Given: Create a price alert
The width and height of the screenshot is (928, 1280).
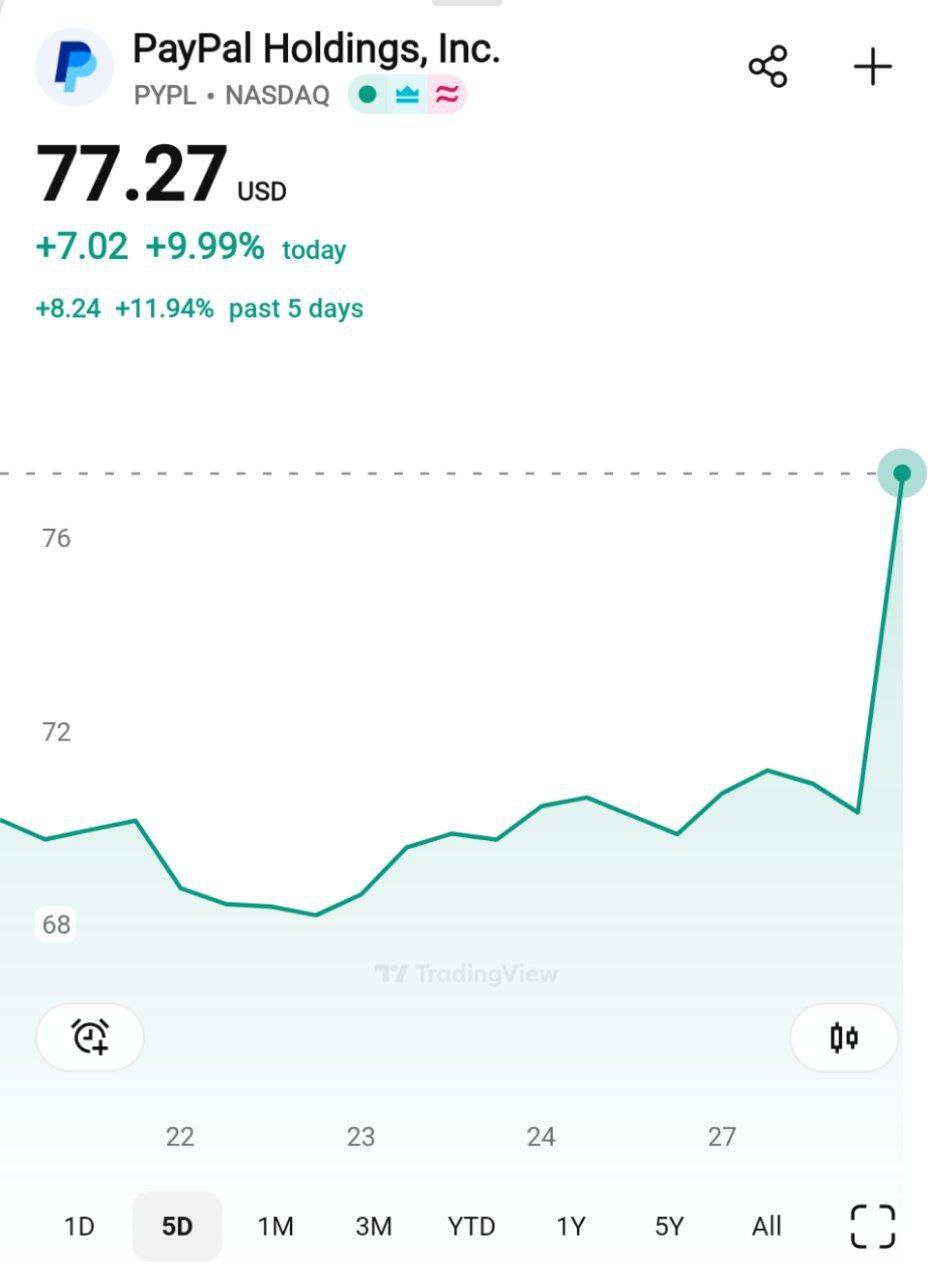Looking at the screenshot, I should tap(90, 1037).
